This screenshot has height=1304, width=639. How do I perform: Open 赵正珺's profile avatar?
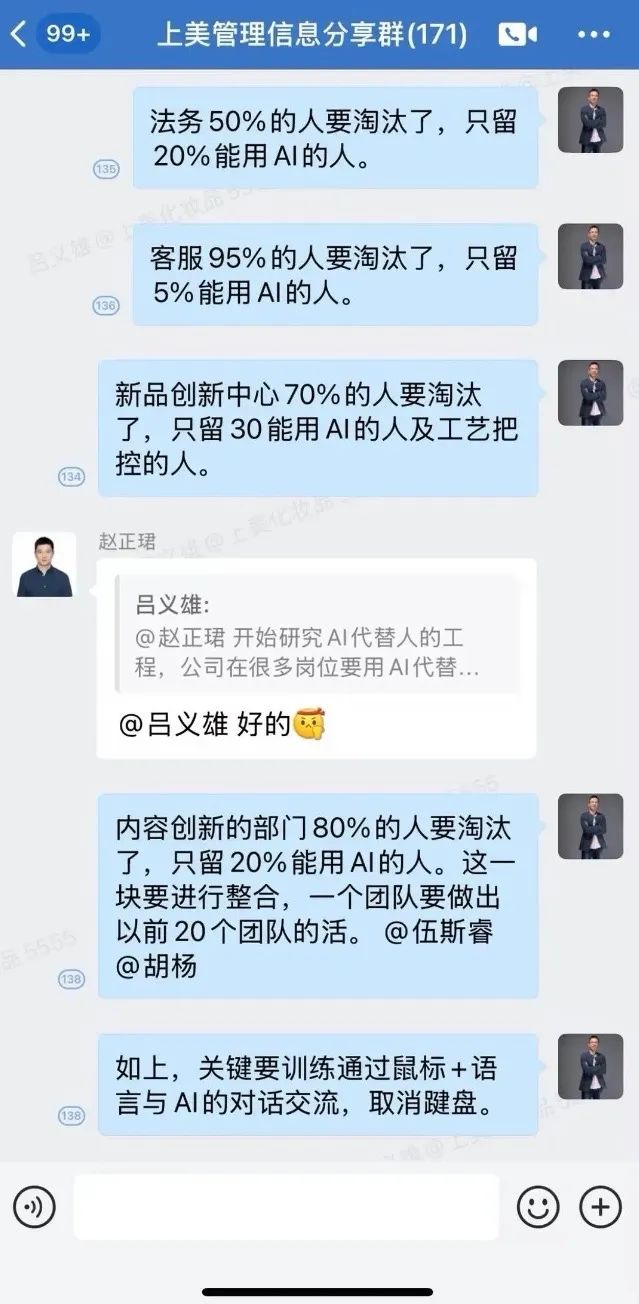(45, 565)
